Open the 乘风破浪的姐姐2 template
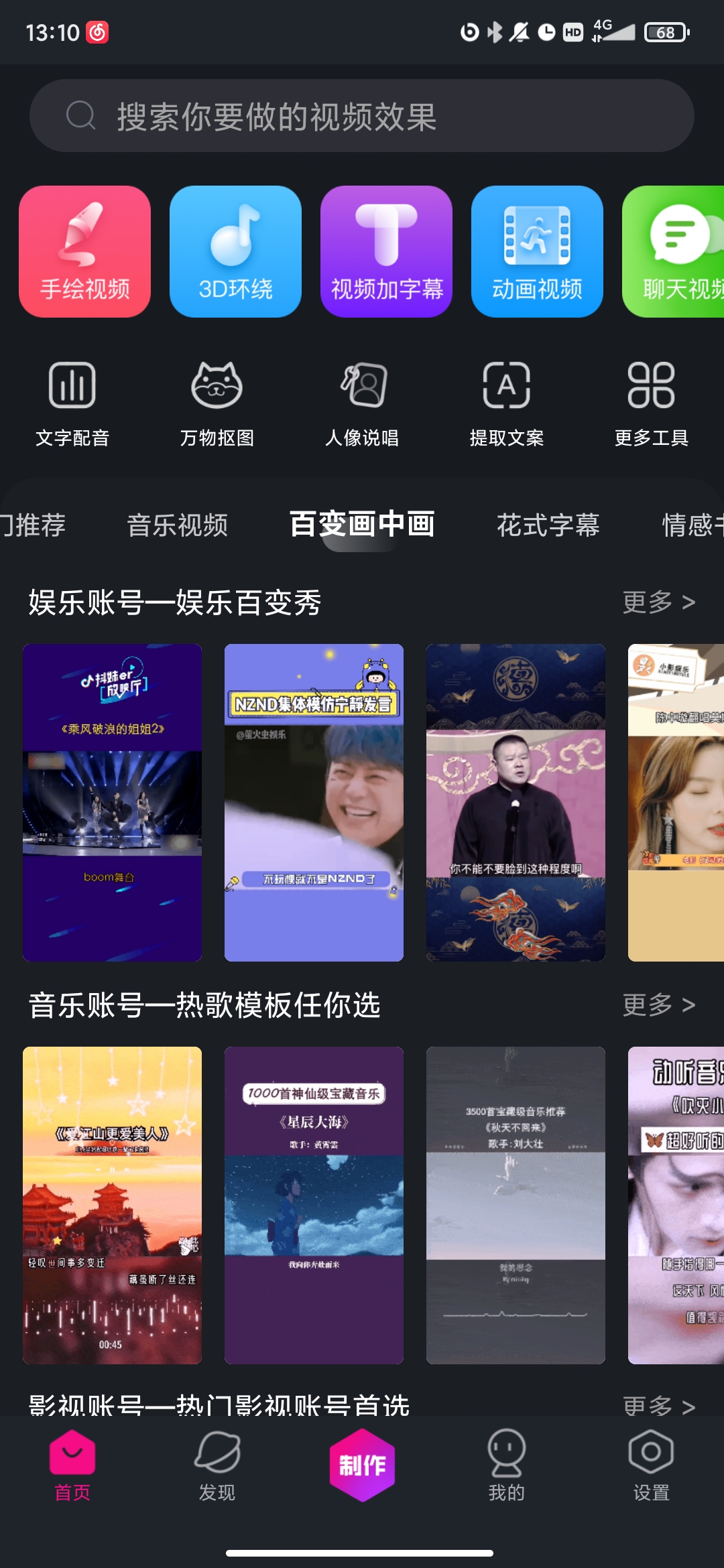This screenshot has height=1568, width=724. (112, 802)
